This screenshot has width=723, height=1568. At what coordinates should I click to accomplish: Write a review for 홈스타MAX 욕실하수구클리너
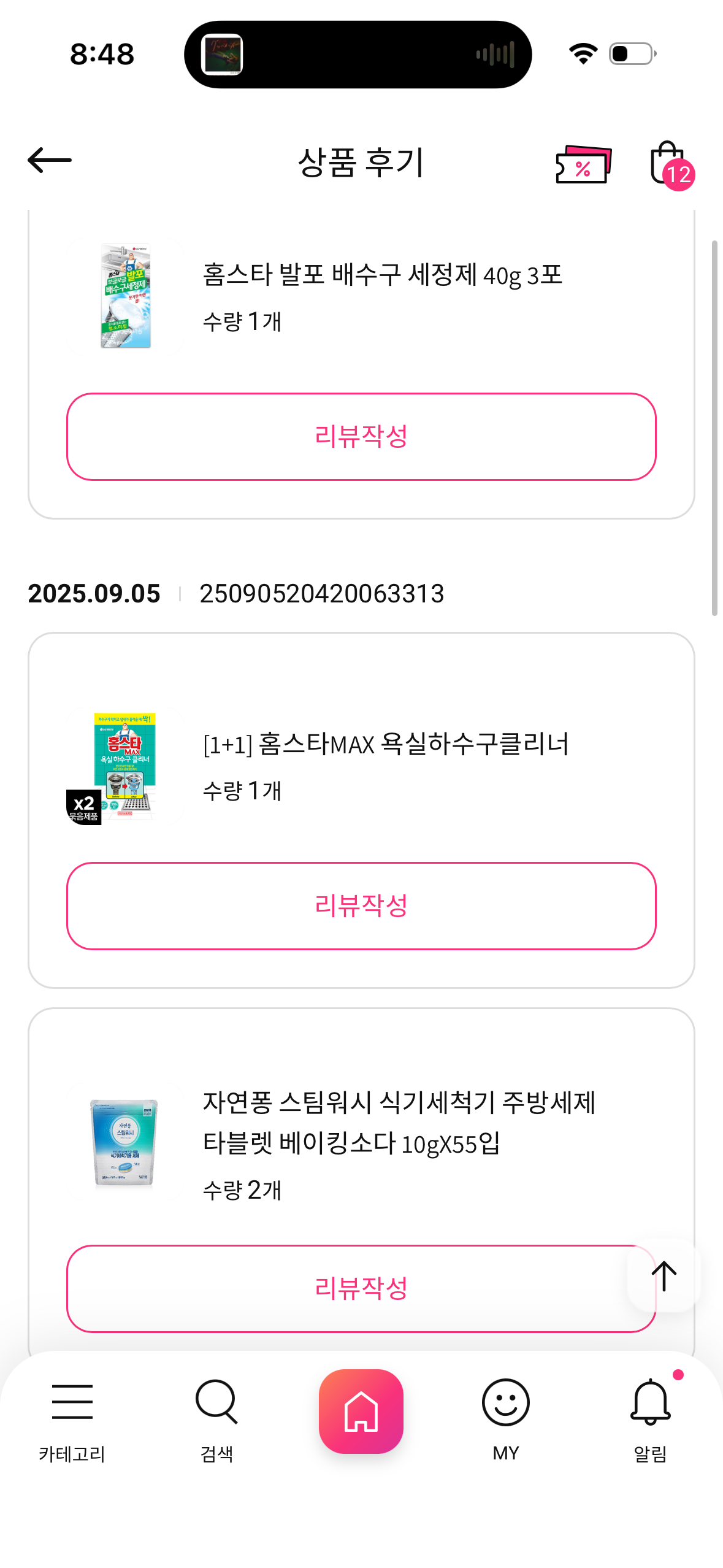point(361,905)
